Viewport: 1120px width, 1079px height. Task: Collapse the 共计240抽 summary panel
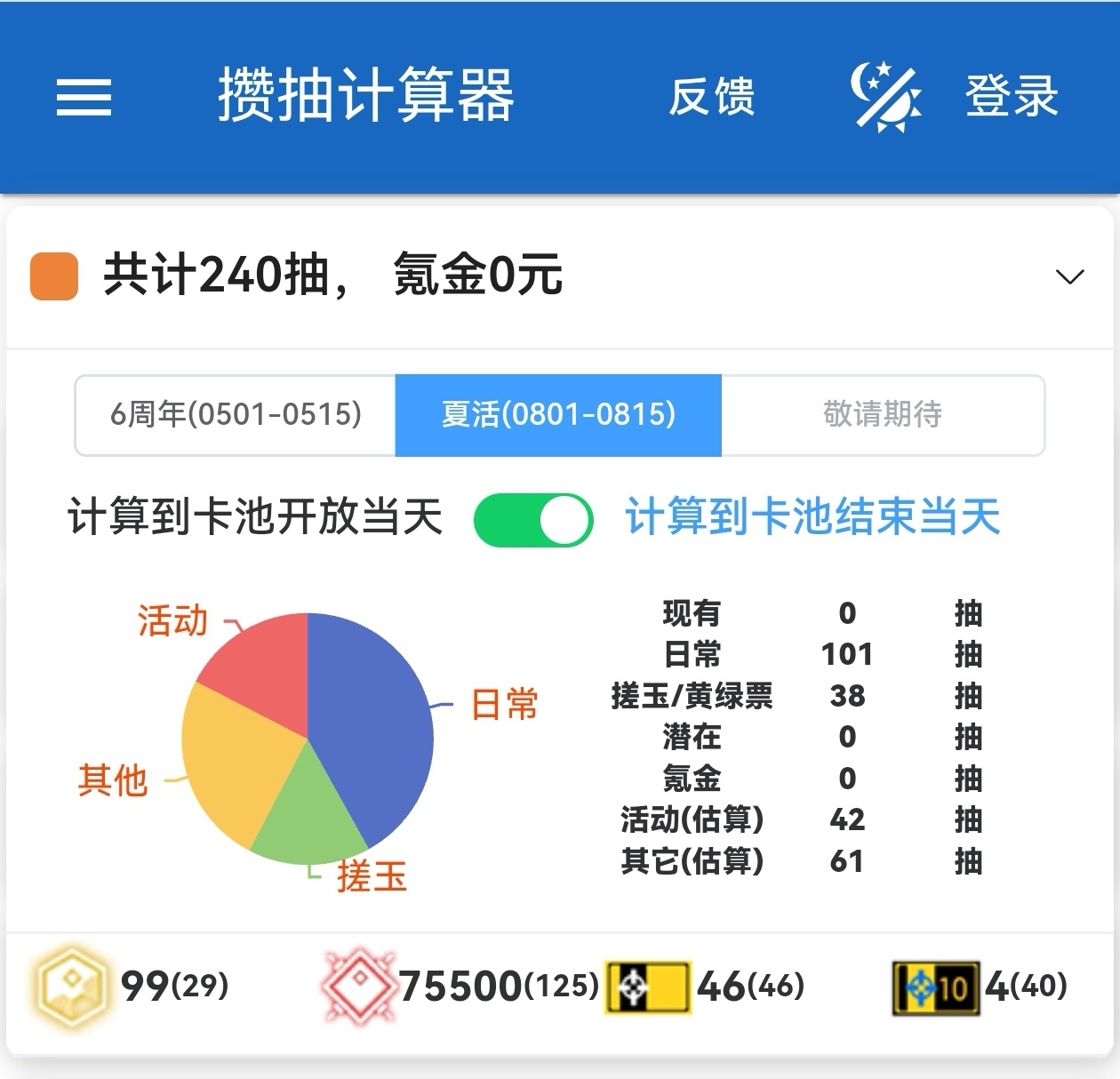click(1069, 276)
